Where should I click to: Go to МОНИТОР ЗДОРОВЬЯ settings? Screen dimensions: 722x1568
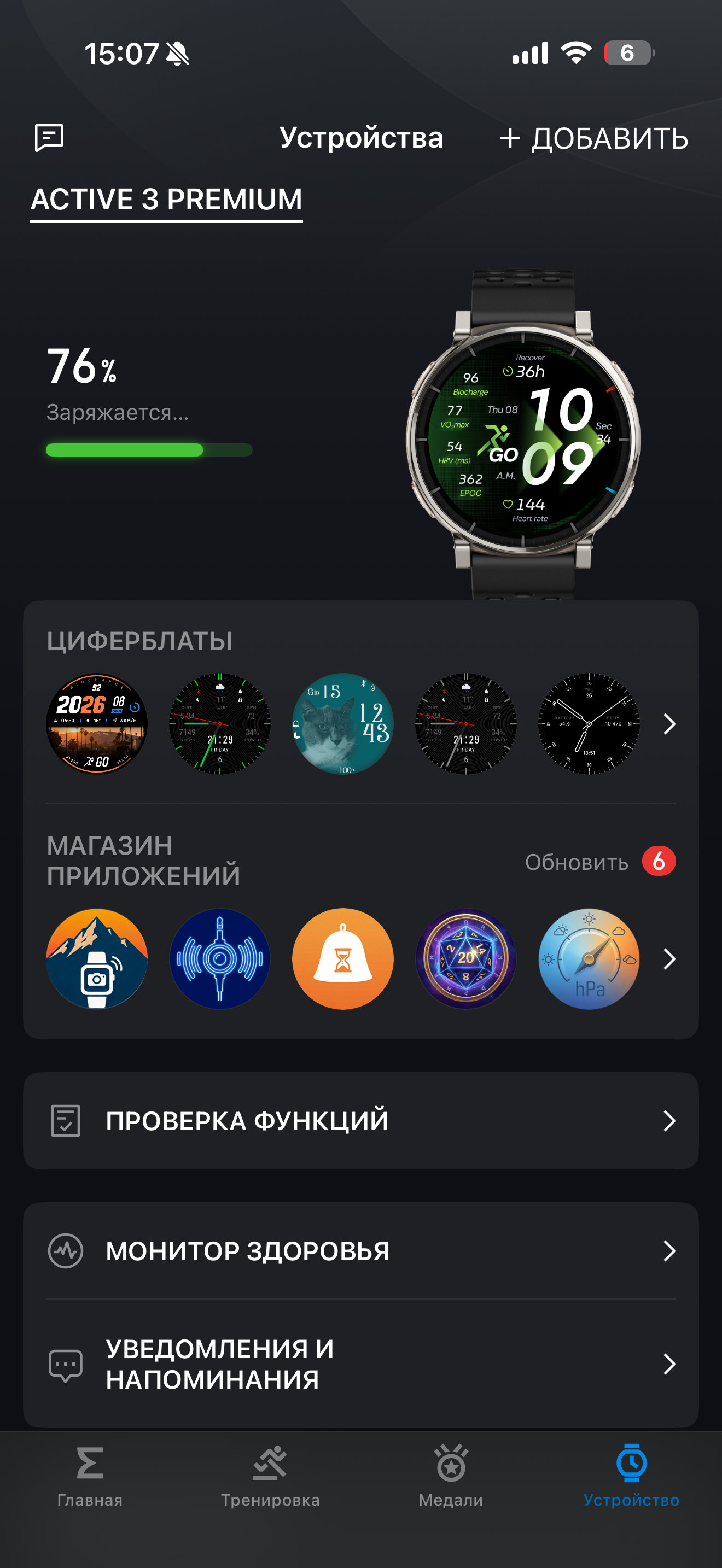360,1251
